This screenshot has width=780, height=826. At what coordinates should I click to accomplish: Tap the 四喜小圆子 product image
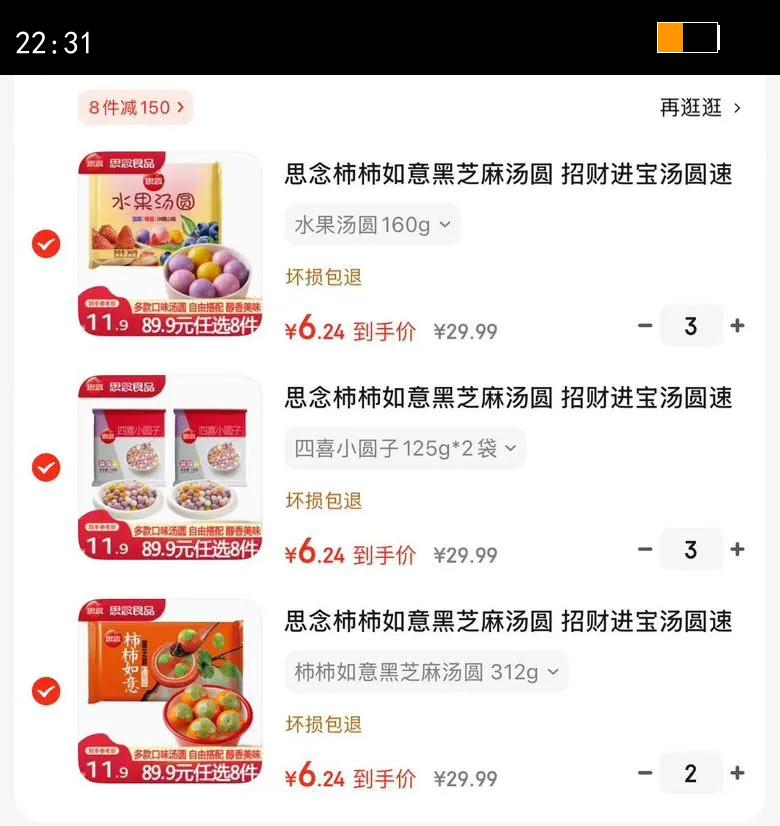pos(170,467)
